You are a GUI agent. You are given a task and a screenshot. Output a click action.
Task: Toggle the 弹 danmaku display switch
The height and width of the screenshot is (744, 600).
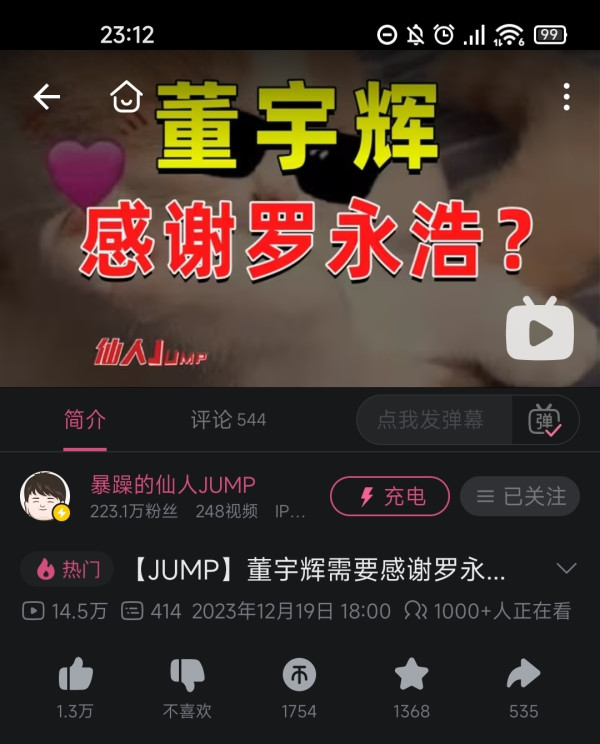click(x=545, y=420)
